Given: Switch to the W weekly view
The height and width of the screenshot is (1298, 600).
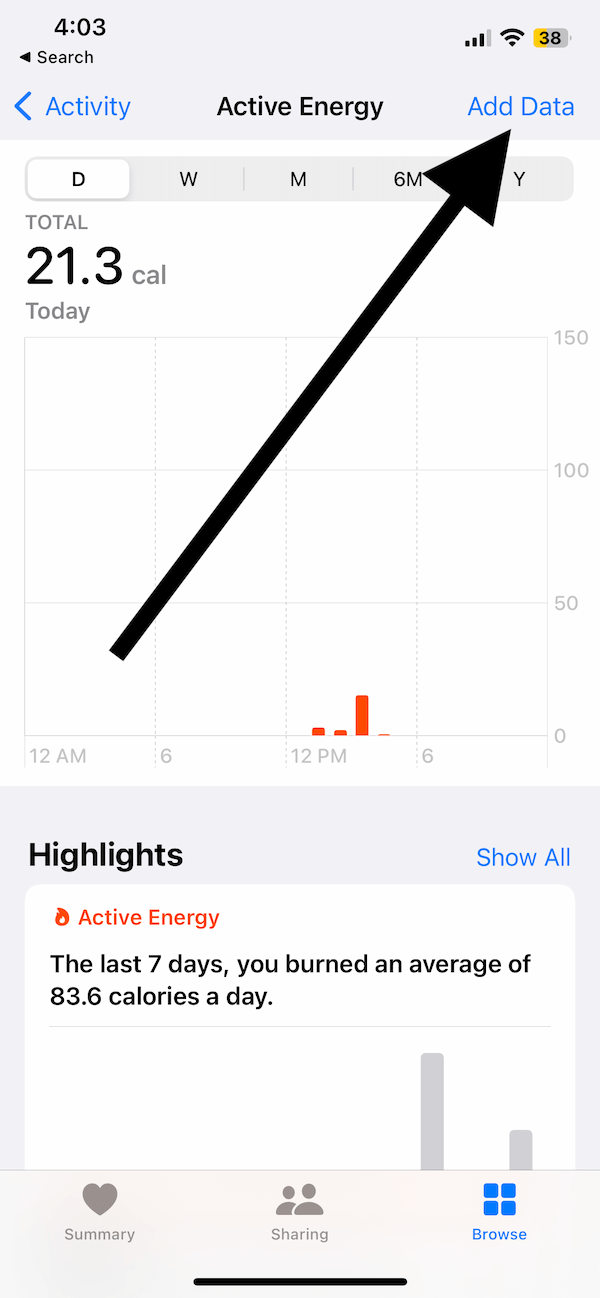Looking at the screenshot, I should click(188, 180).
